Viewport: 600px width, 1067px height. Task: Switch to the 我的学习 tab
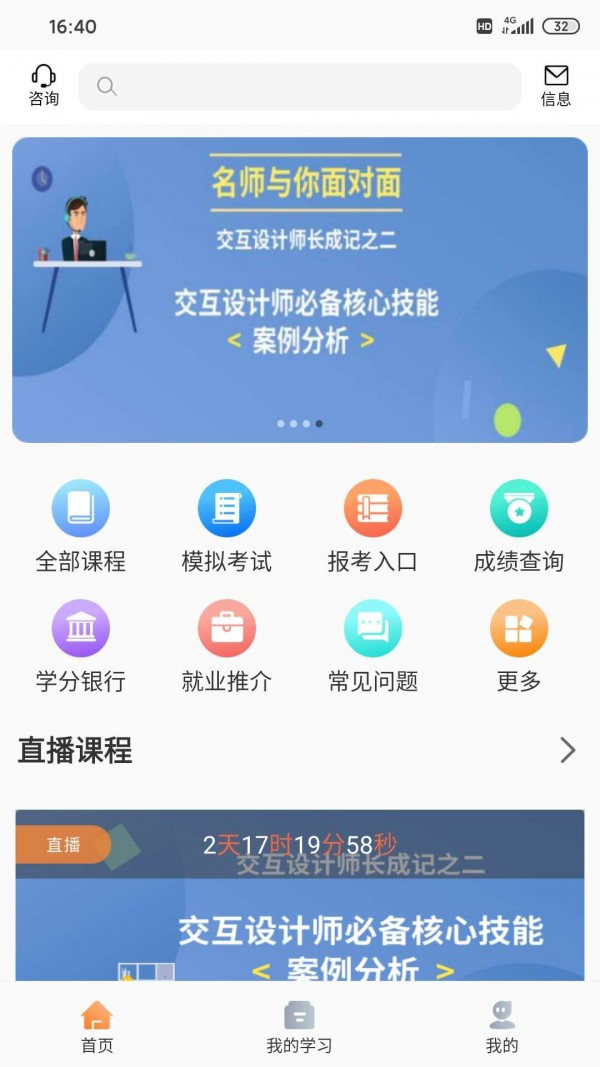click(299, 1027)
